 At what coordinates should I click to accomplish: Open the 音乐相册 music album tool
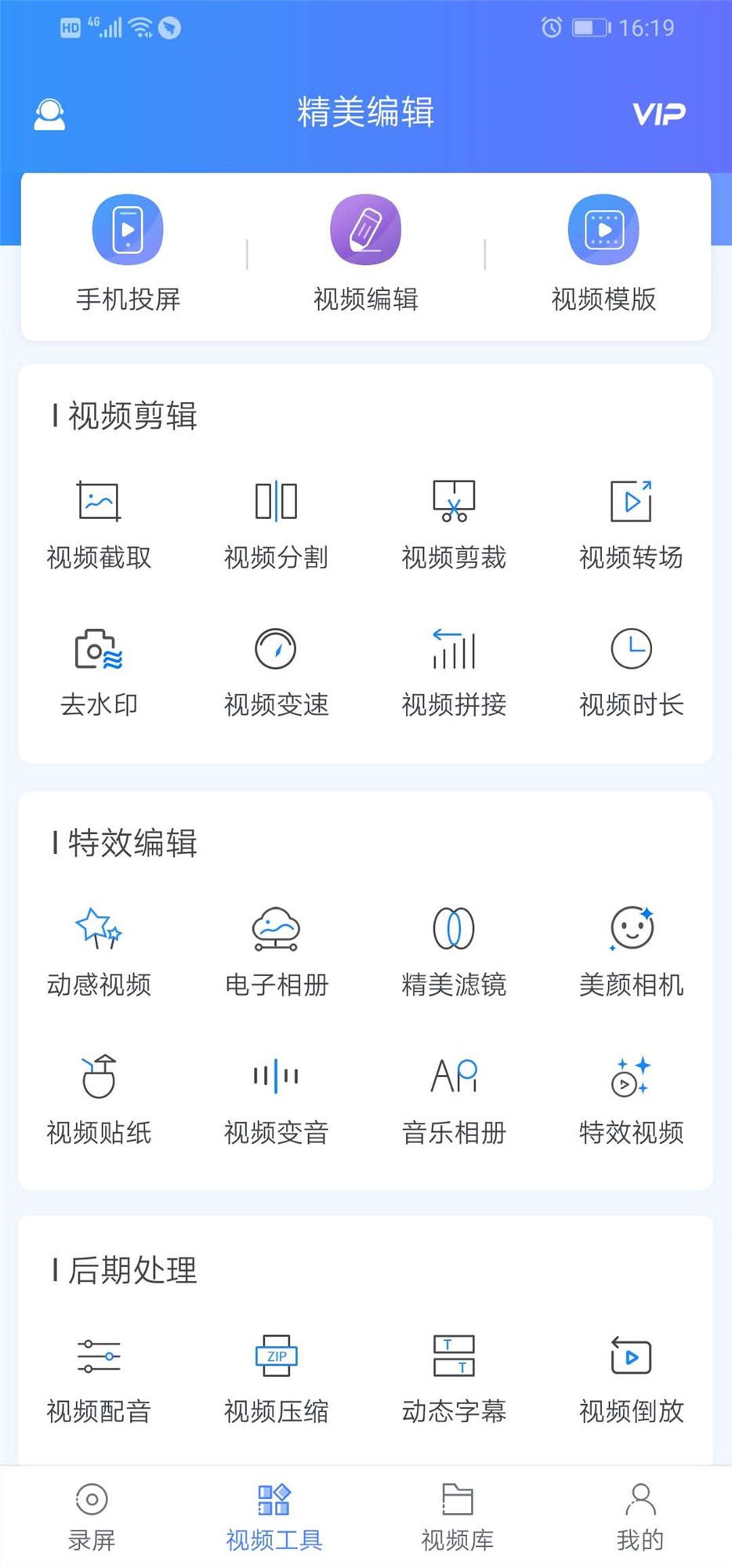coord(454,1096)
